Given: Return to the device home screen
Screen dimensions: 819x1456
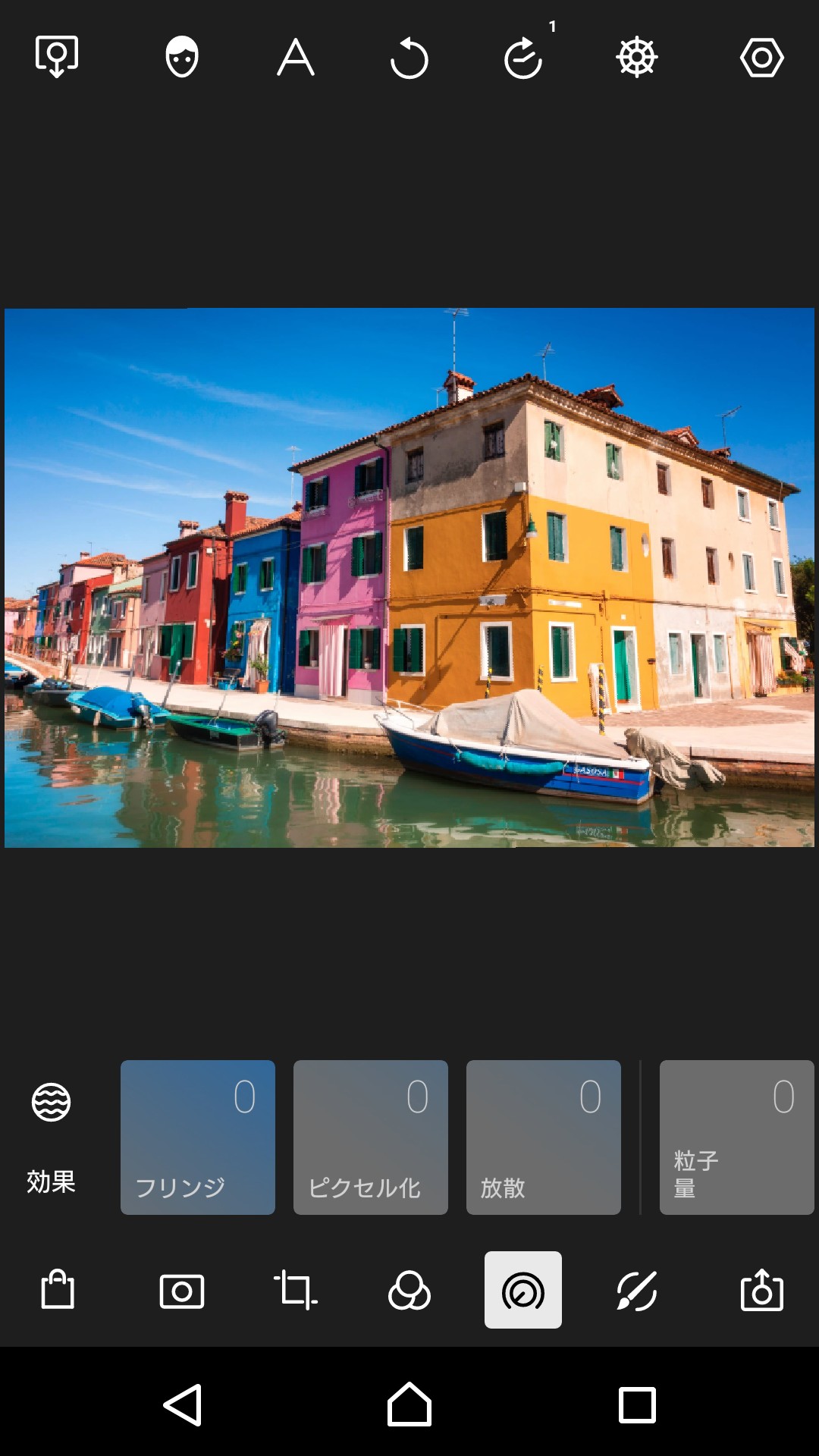Looking at the screenshot, I should [x=409, y=1405].
